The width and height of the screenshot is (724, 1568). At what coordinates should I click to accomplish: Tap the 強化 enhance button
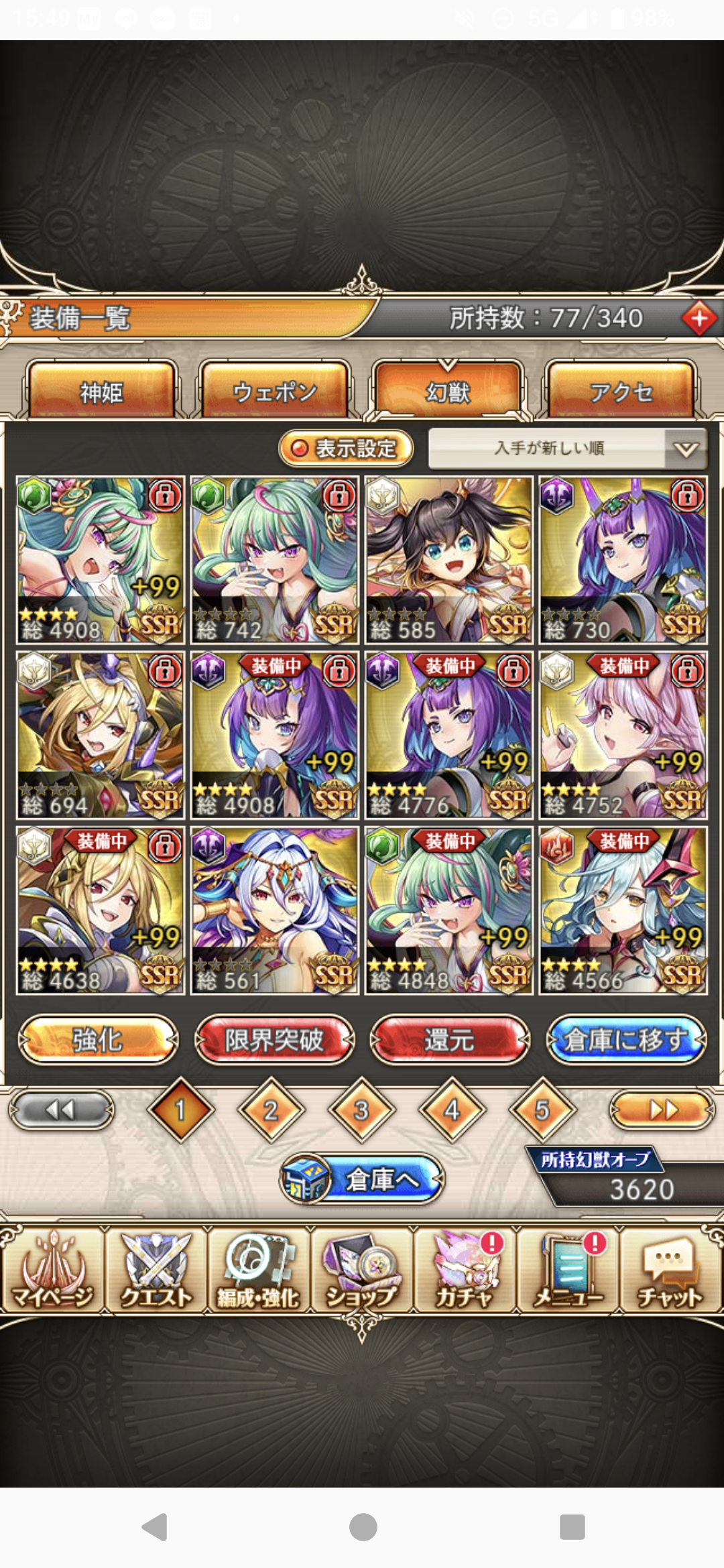point(99,1040)
